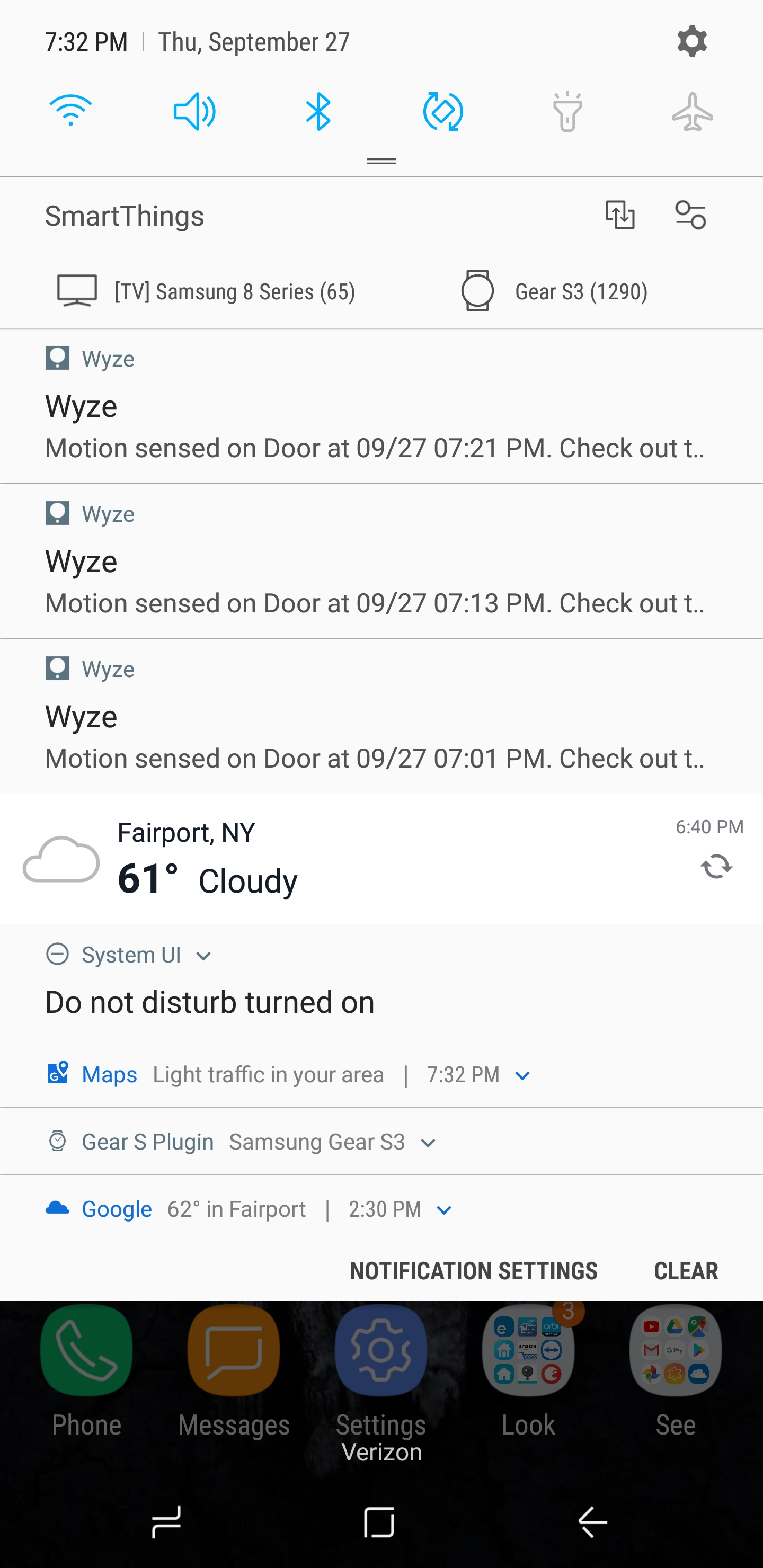Clear all notifications
This screenshot has width=763, height=1568.
point(686,1271)
